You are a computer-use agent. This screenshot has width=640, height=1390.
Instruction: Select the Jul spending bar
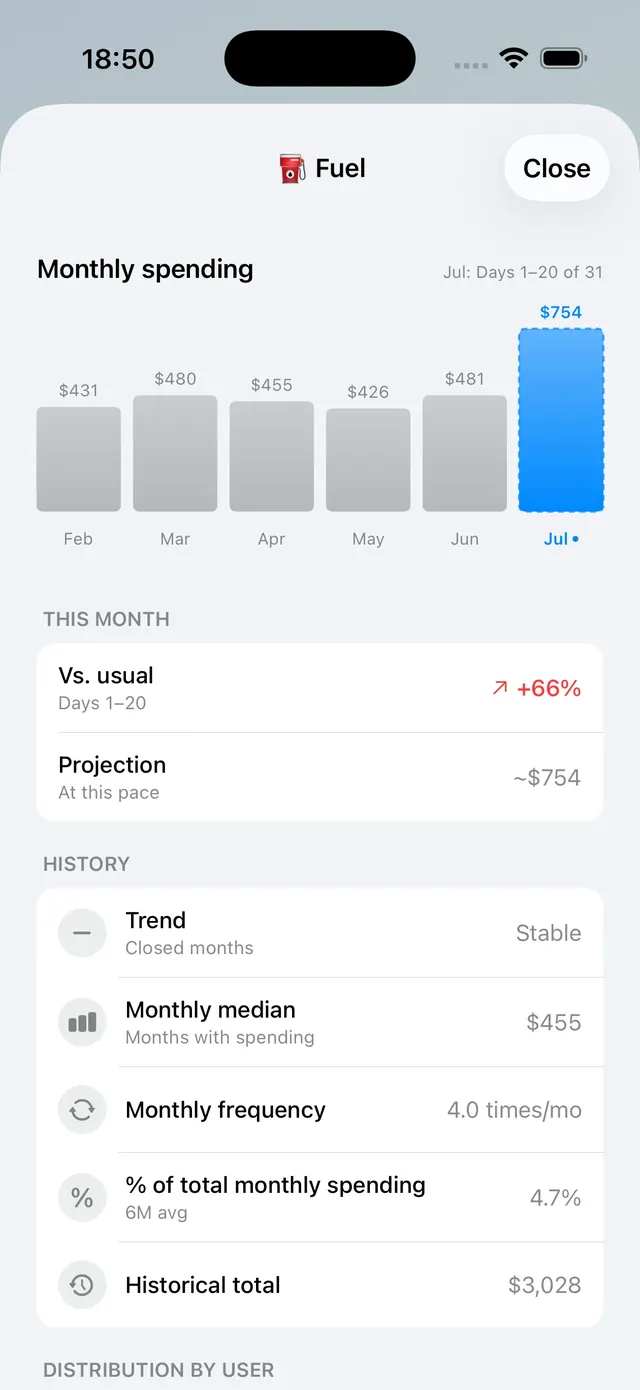tap(561, 420)
